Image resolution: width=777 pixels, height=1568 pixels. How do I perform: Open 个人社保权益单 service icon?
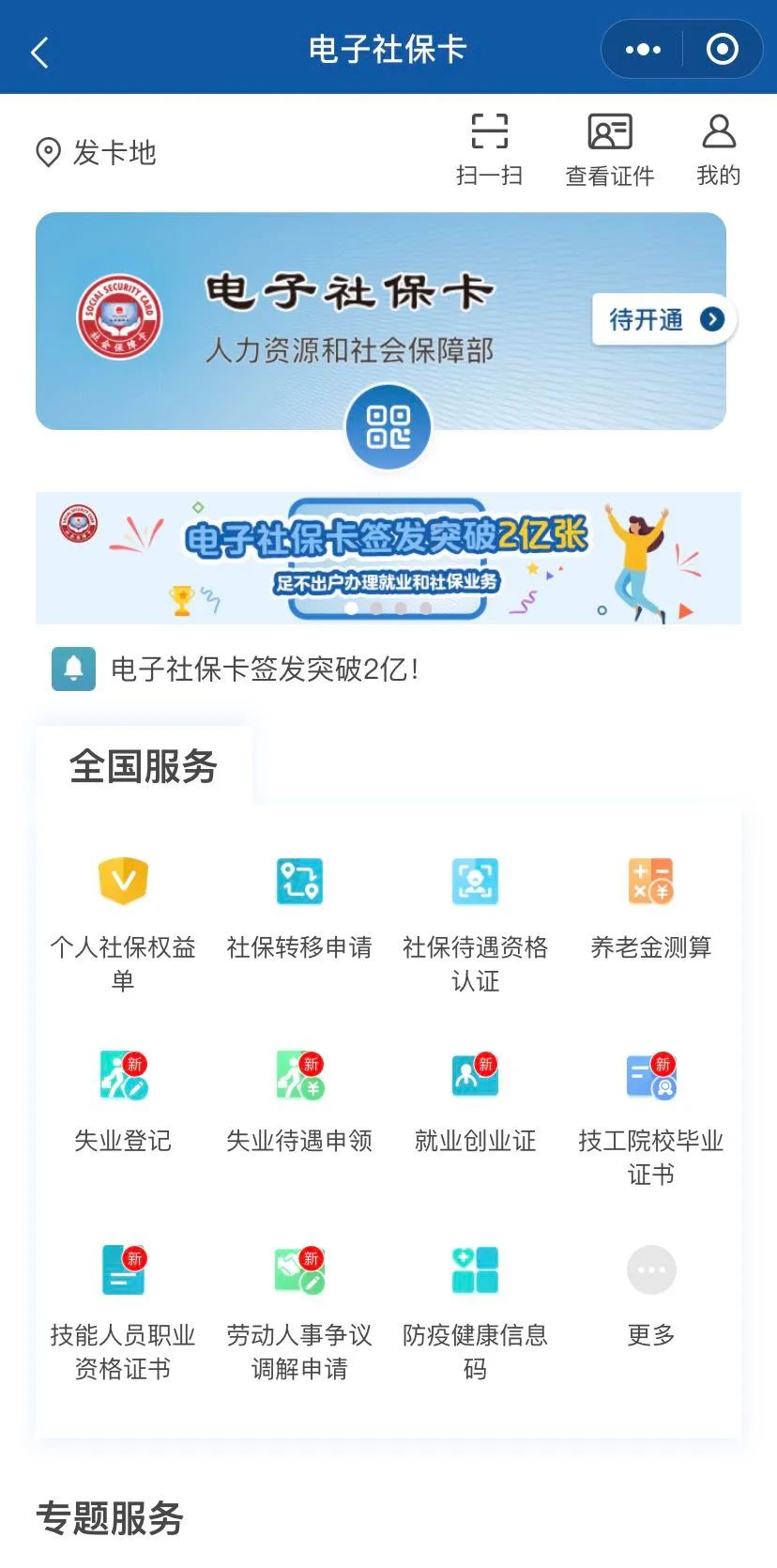[x=122, y=881]
